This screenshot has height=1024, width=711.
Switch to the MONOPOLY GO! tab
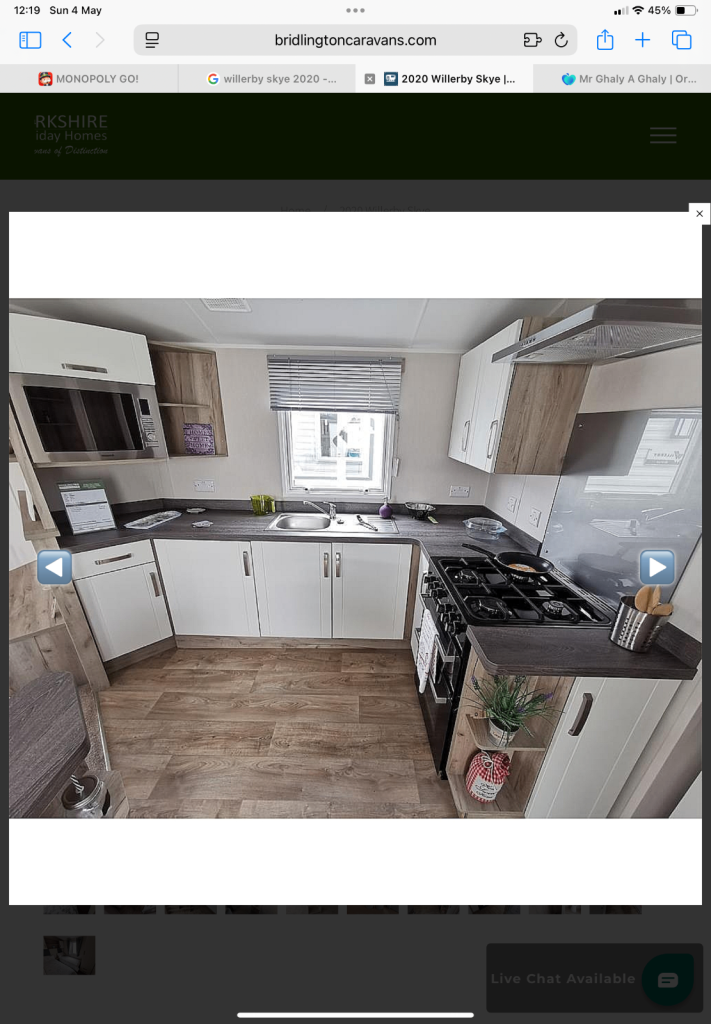89,79
